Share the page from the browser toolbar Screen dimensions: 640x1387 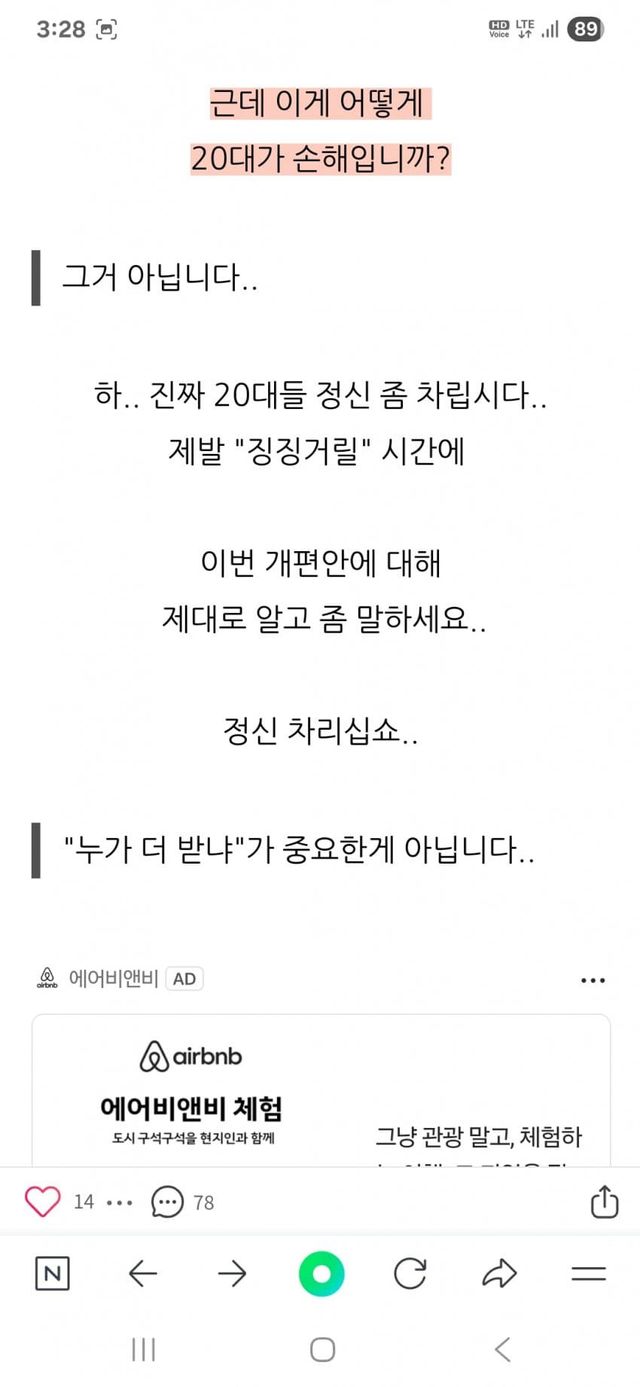(499, 1273)
